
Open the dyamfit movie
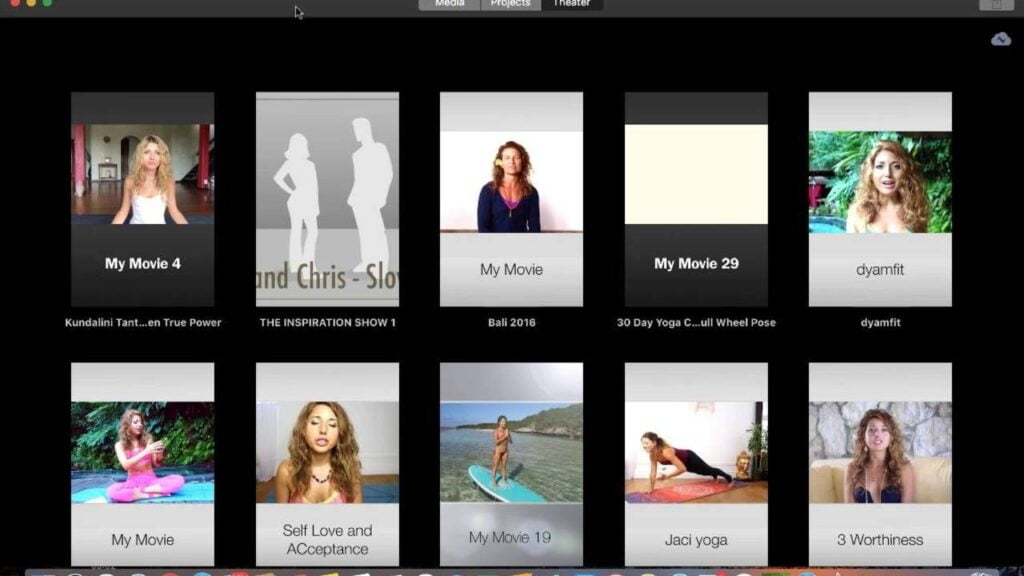pyautogui.click(x=880, y=199)
